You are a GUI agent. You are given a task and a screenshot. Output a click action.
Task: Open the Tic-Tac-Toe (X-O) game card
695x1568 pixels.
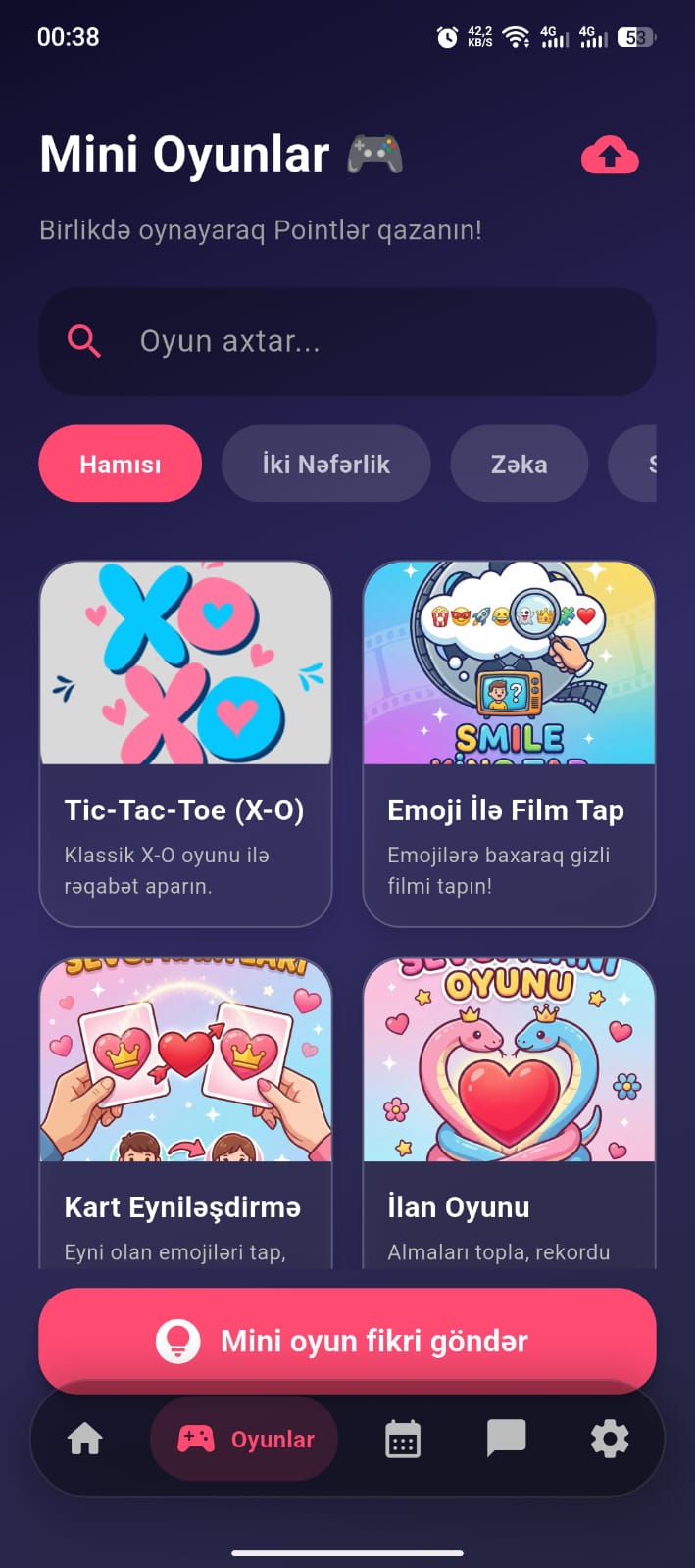[185, 743]
